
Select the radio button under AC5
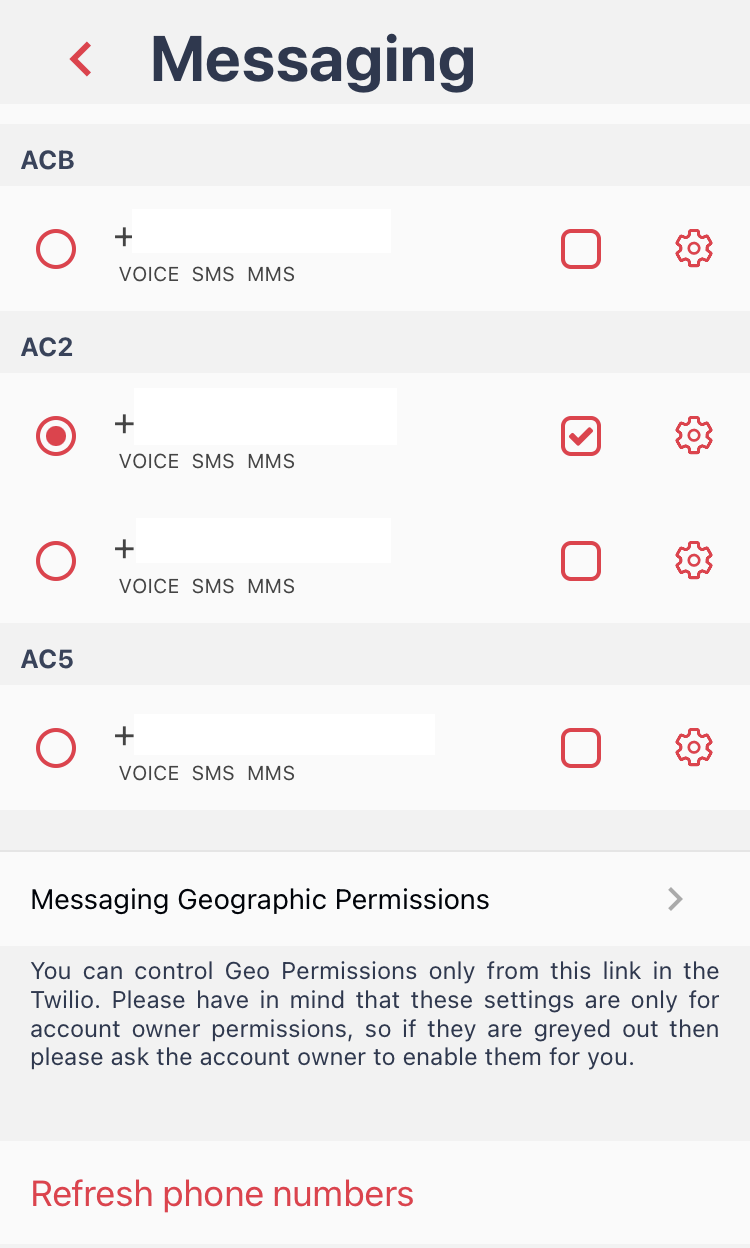(x=56, y=748)
